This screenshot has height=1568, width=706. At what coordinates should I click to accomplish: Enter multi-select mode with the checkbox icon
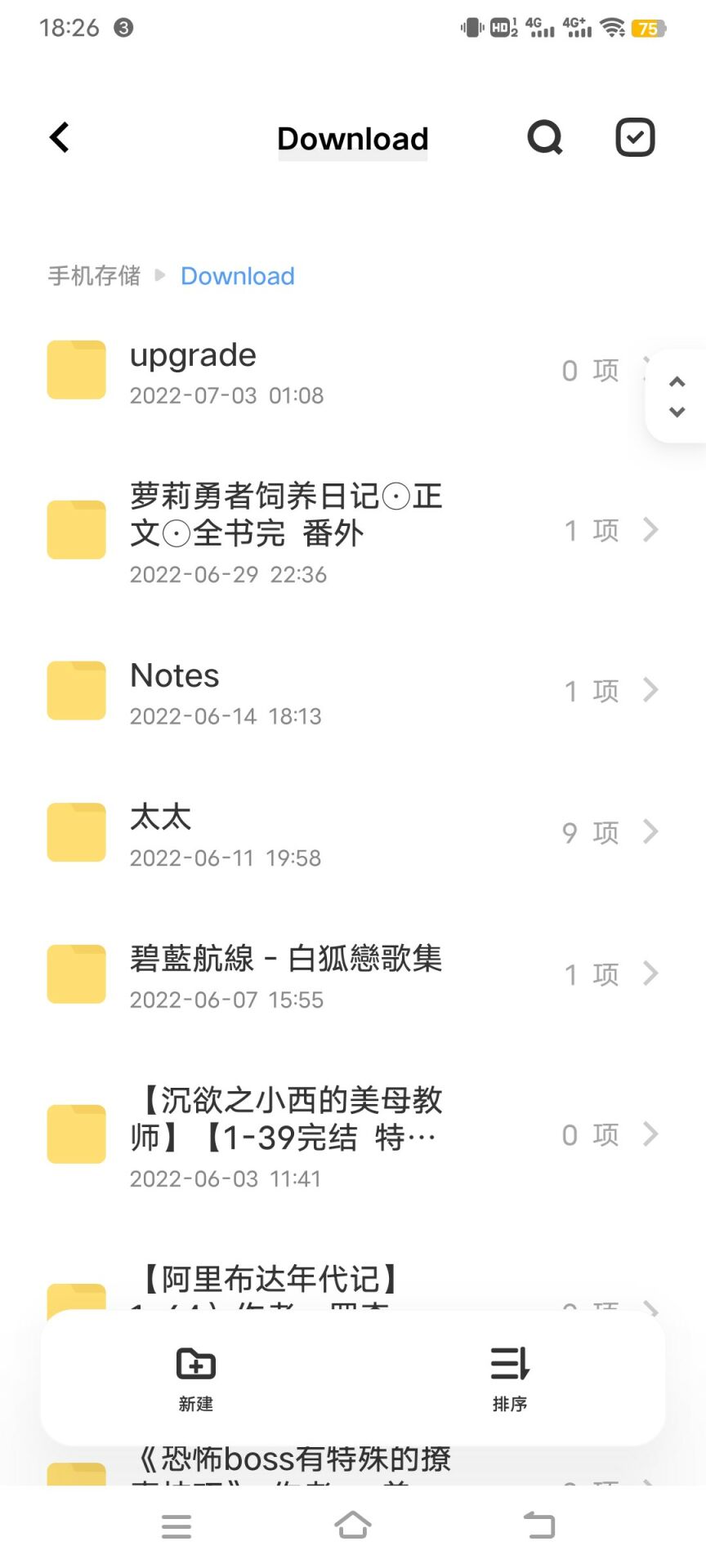(x=635, y=138)
